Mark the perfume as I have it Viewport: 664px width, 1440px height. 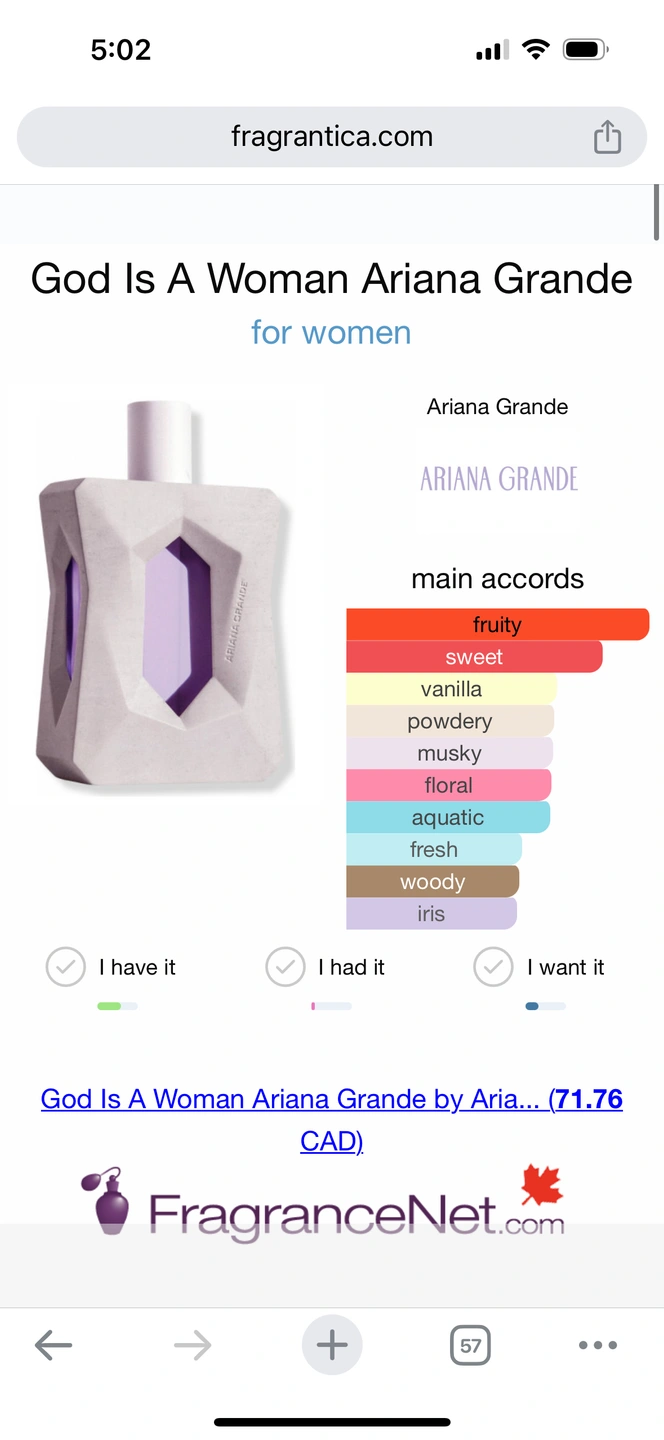click(x=66, y=967)
